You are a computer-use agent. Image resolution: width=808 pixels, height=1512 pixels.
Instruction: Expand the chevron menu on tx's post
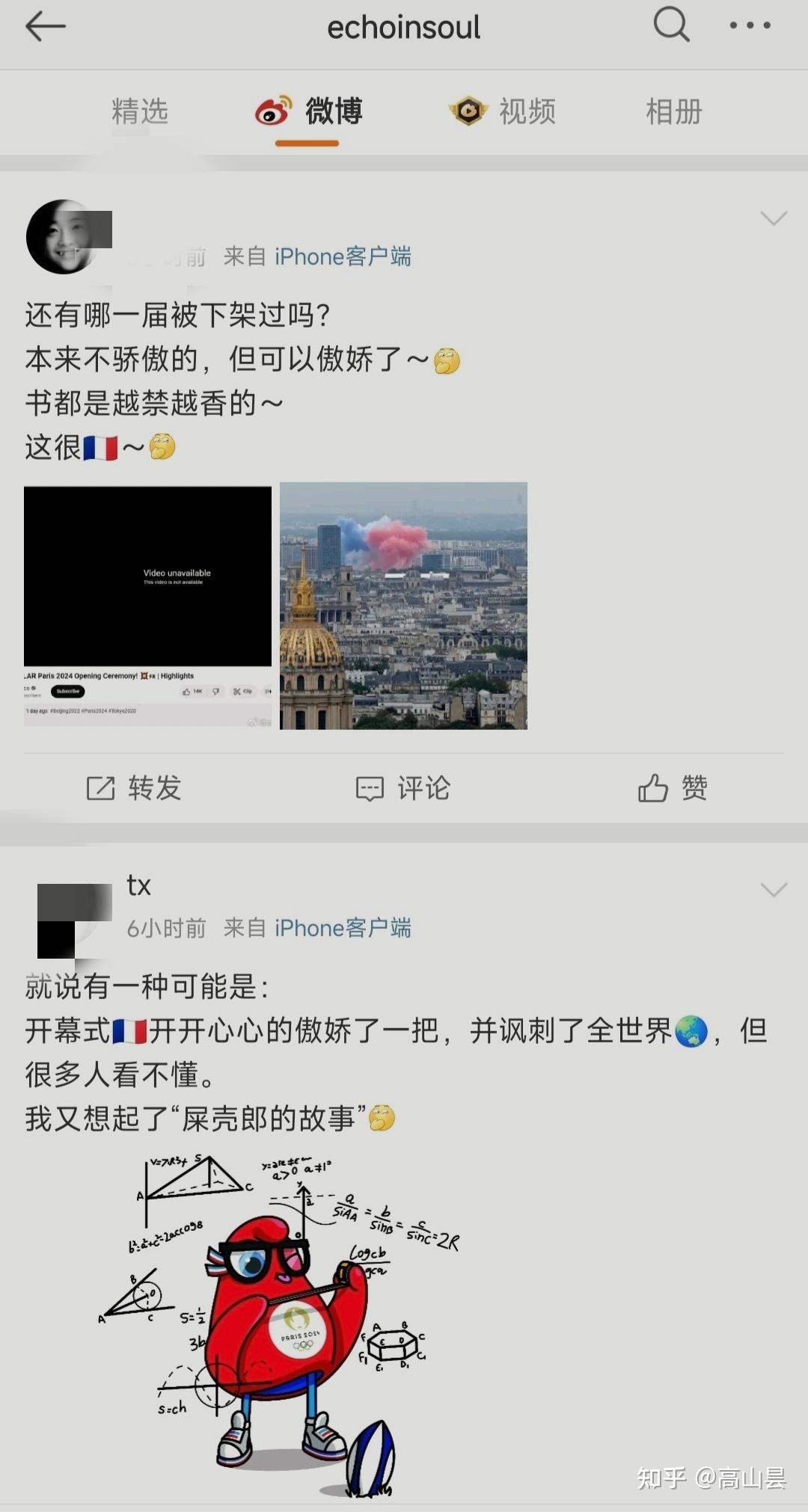(x=773, y=889)
